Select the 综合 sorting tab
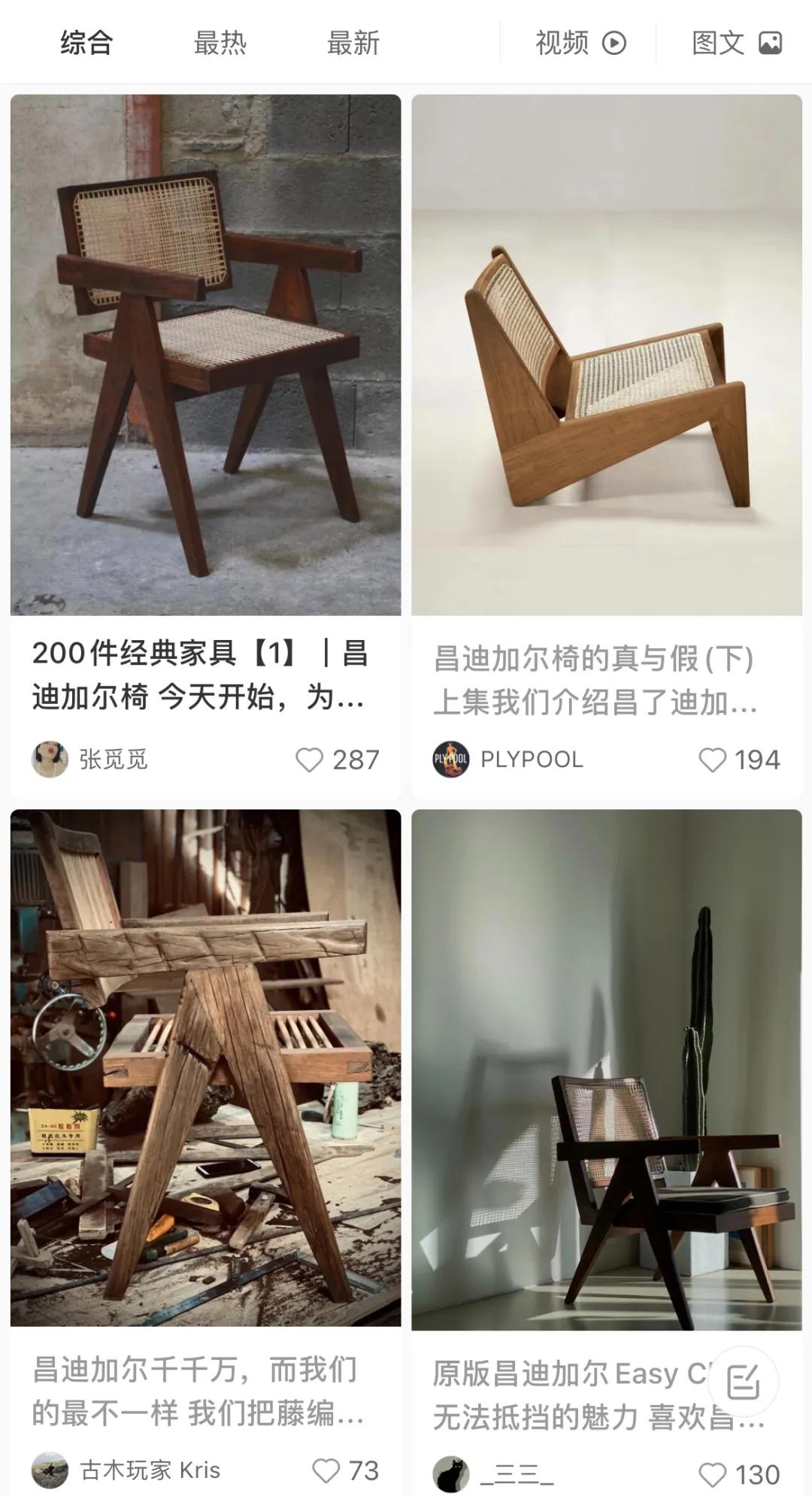 click(x=87, y=43)
